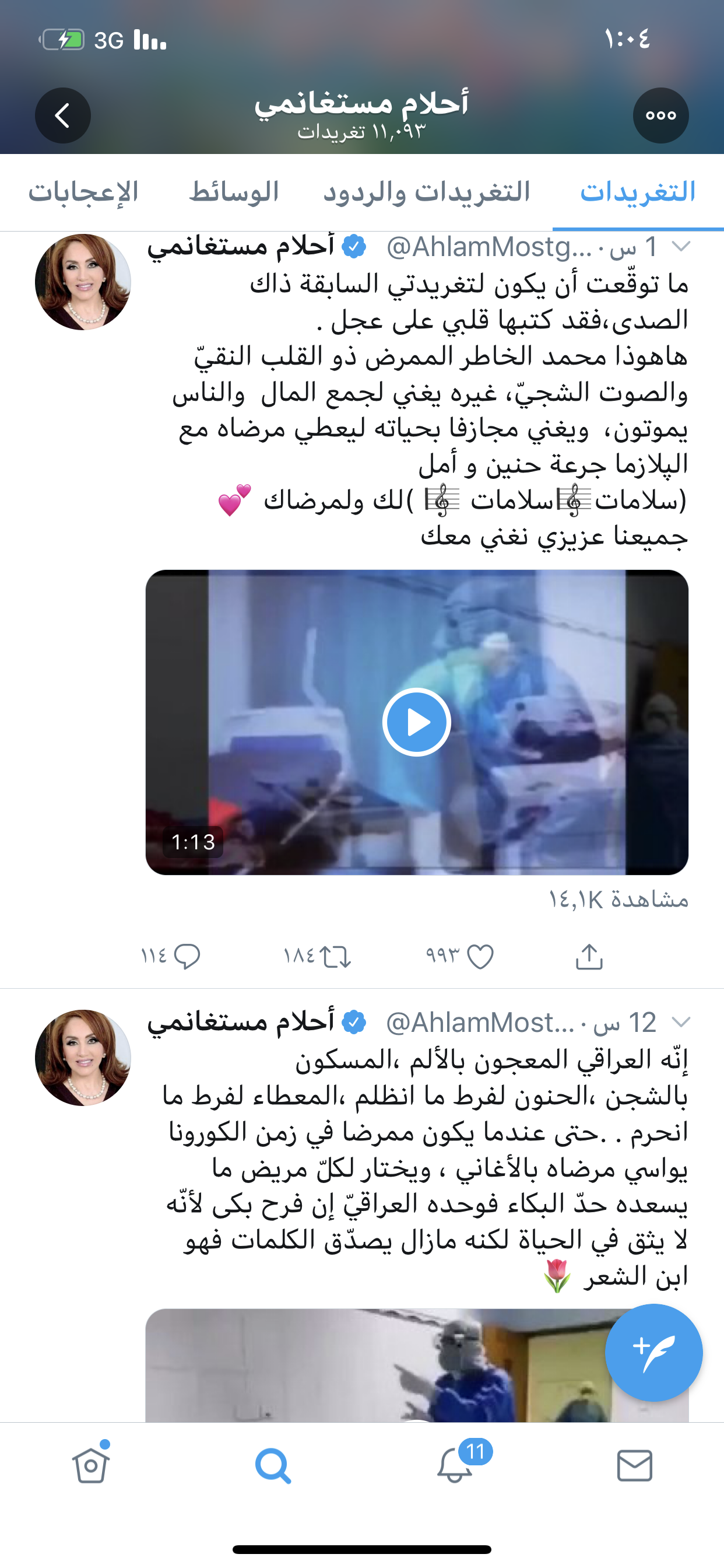Play the 1:13 video
The height and width of the screenshot is (1568, 724).
pos(417,722)
